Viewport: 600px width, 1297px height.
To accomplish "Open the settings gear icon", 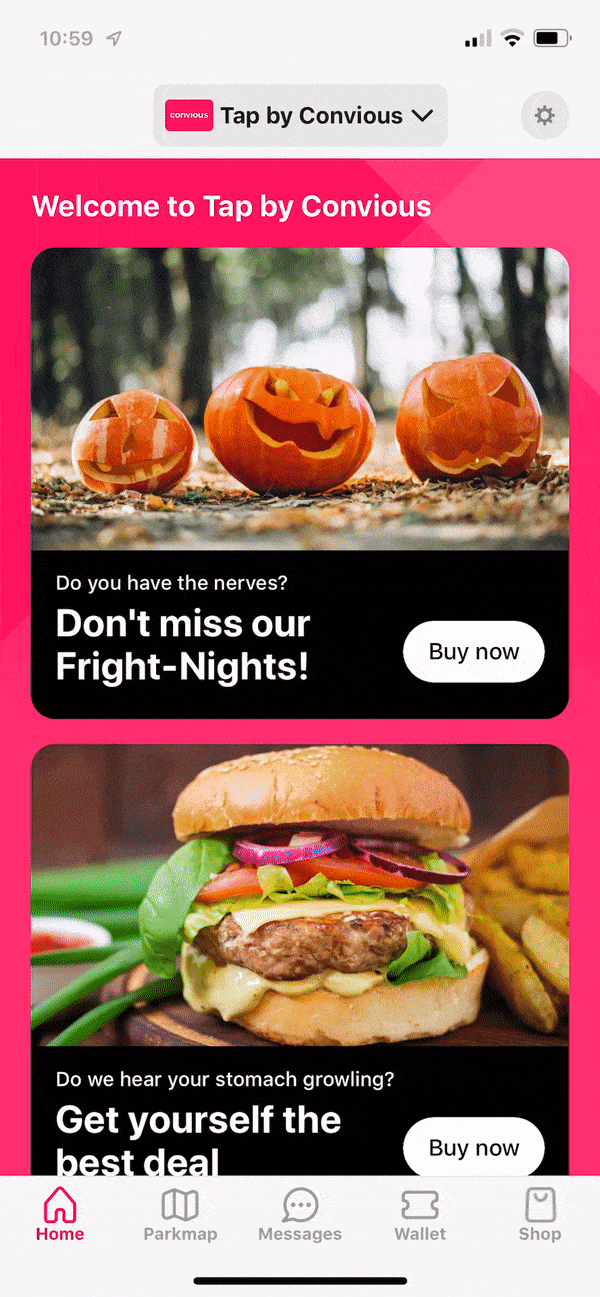I will (544, 116).
